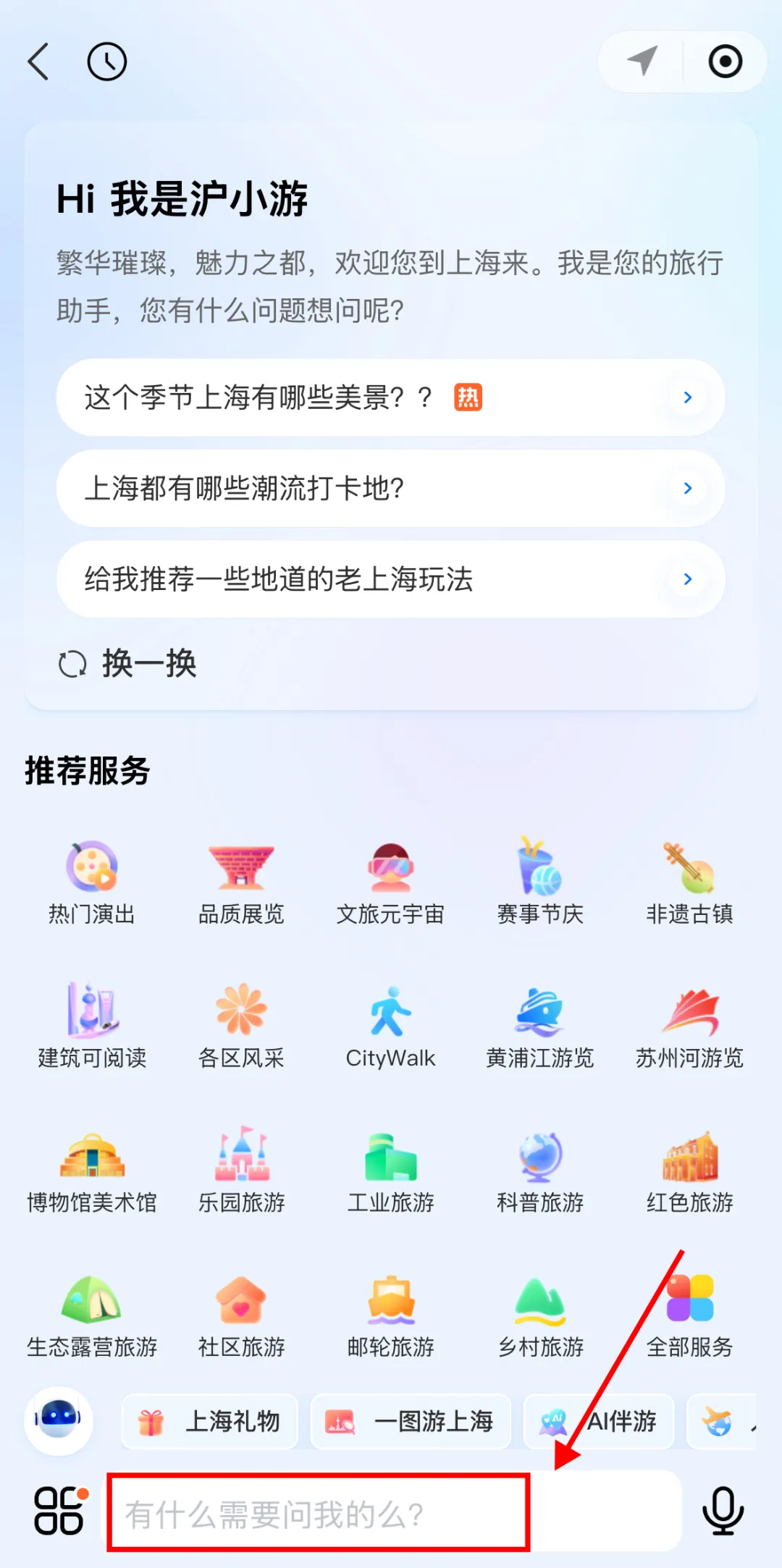Open 黄浦江游览 service

[540, 1027]
